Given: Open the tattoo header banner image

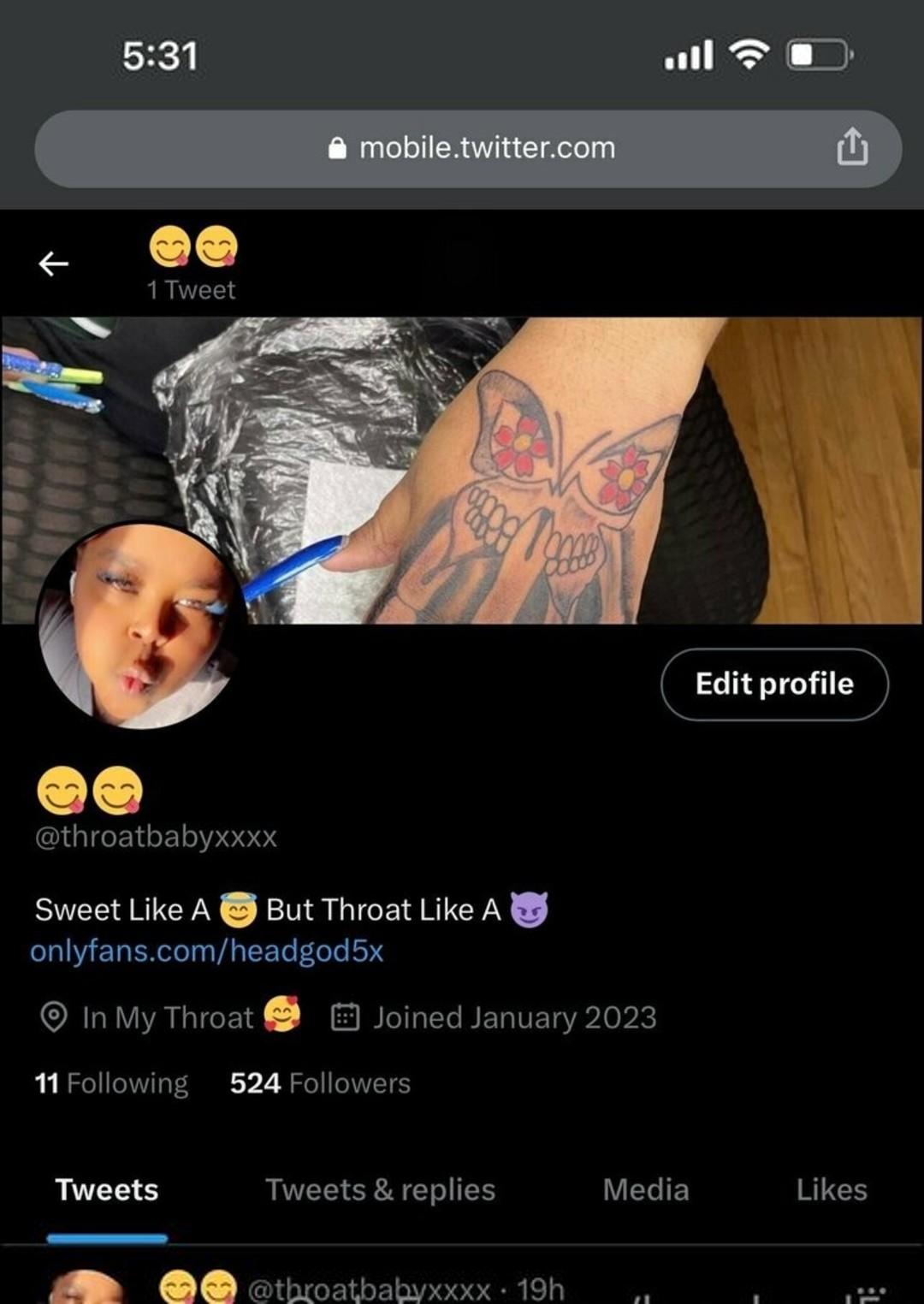Looking at the screenshot, I should (548, 445).
